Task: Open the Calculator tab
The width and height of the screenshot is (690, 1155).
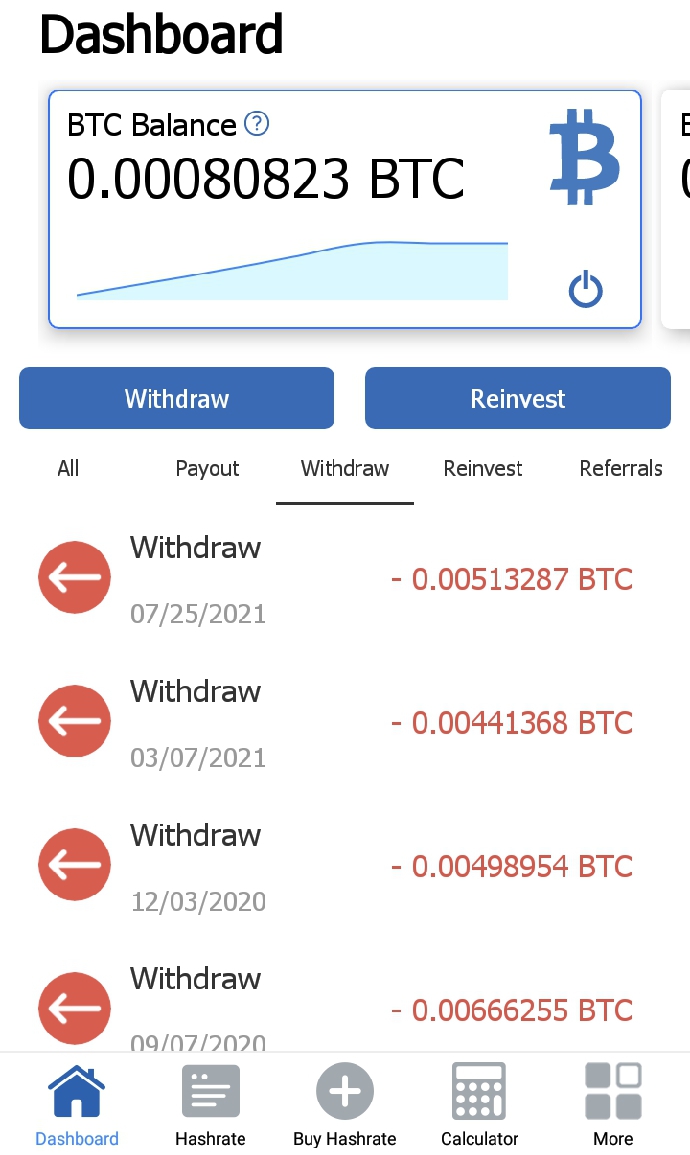Action: tap(480, 1104)
